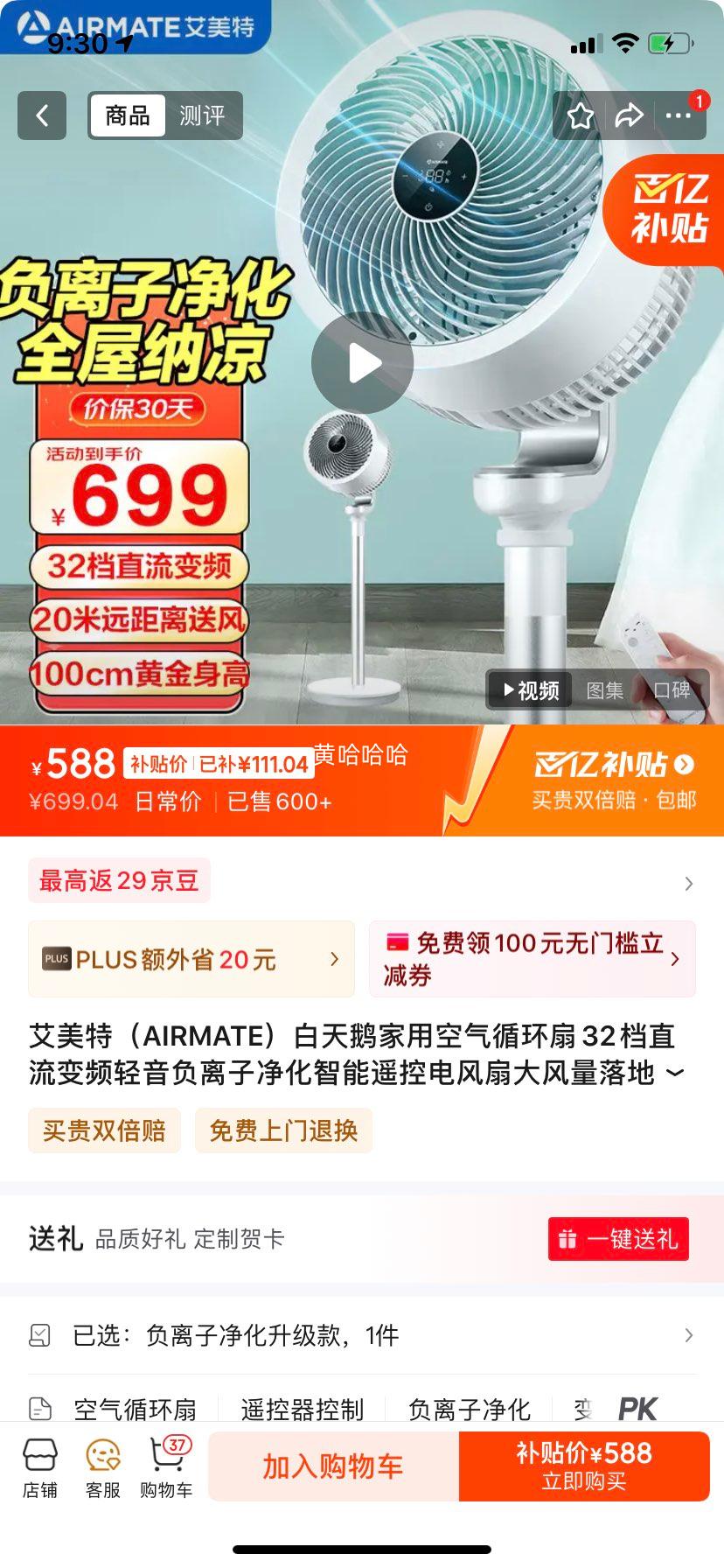Open selected options 负离子净化升级款
Screen dimensions: 724x1568
[x=362, y=1335]
